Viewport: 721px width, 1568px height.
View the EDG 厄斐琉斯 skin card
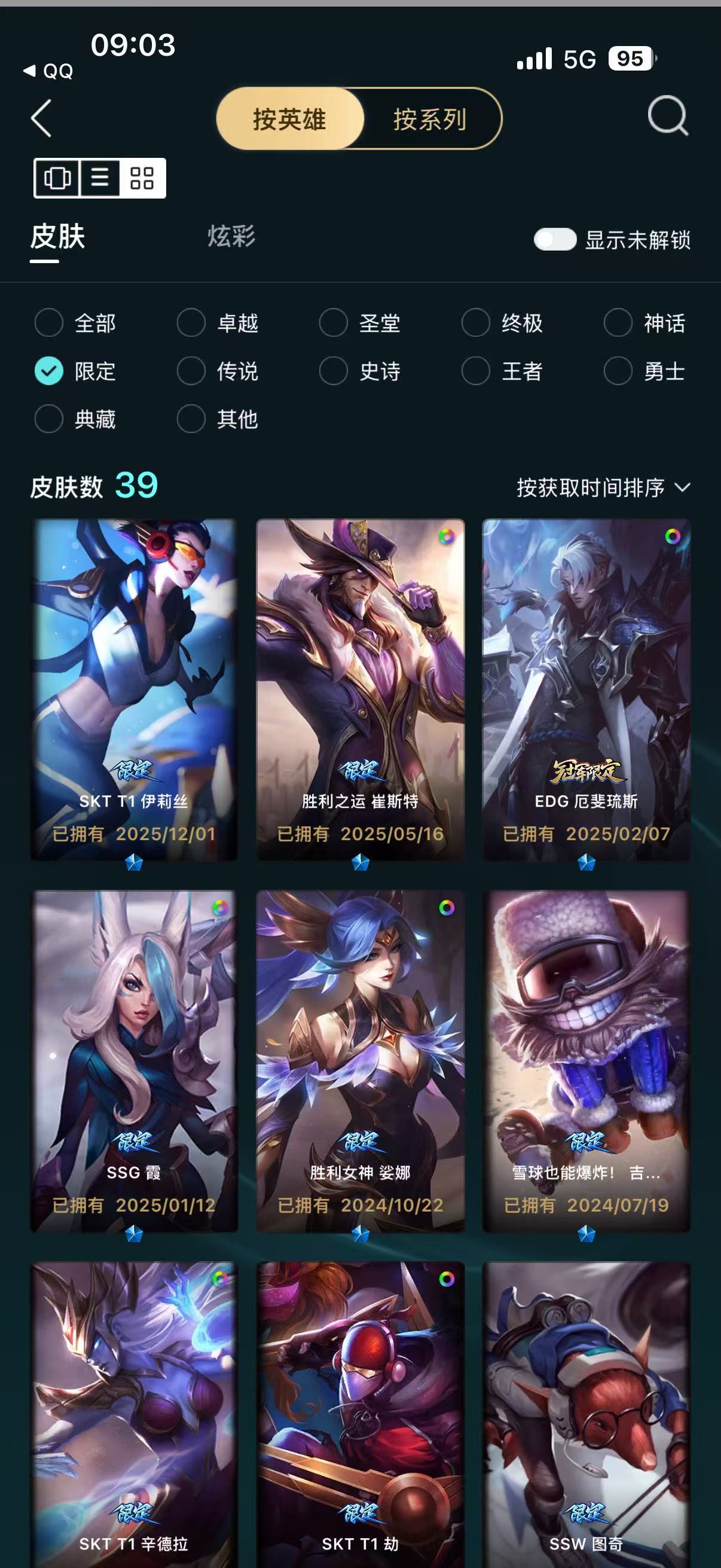tap(586, 688)
